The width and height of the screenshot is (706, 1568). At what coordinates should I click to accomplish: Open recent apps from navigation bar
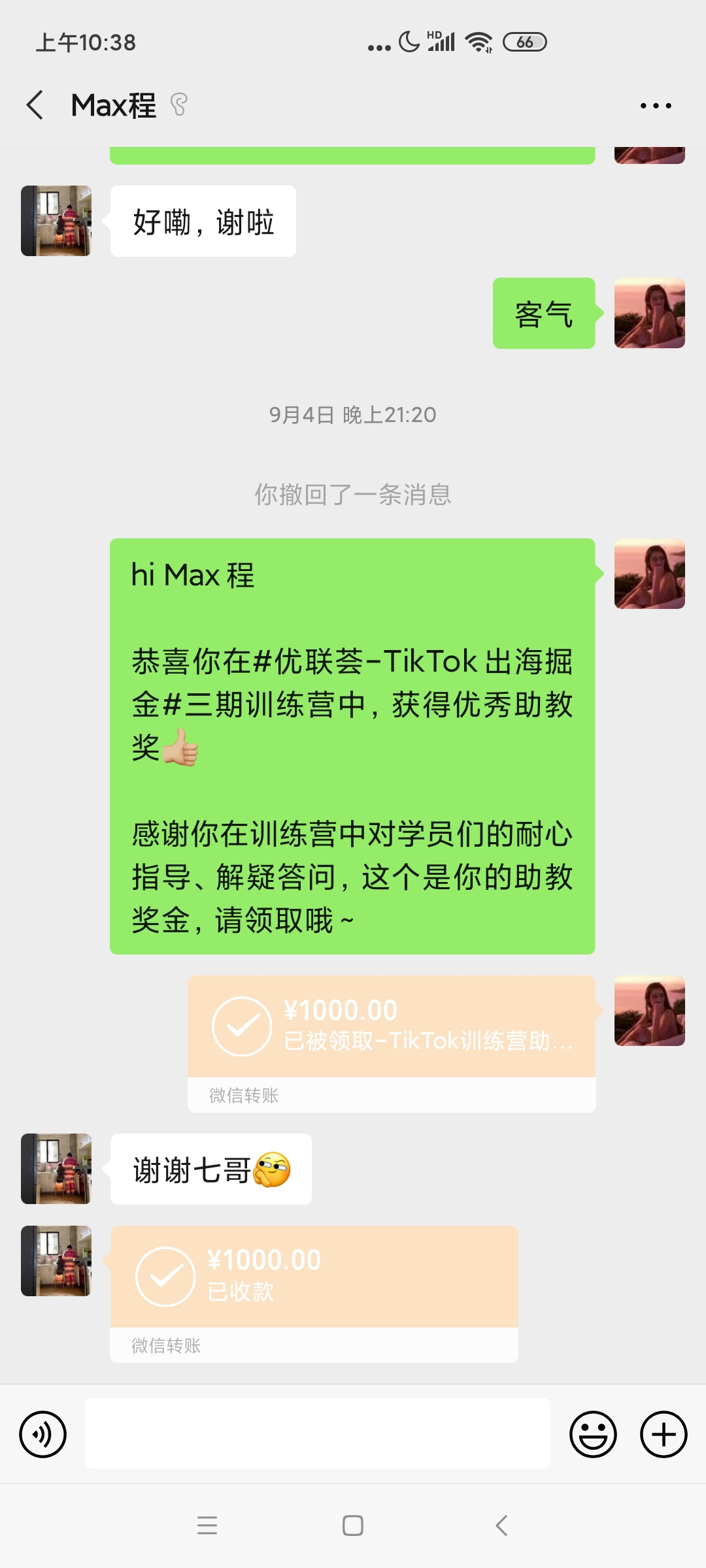tap(207, 1526)
